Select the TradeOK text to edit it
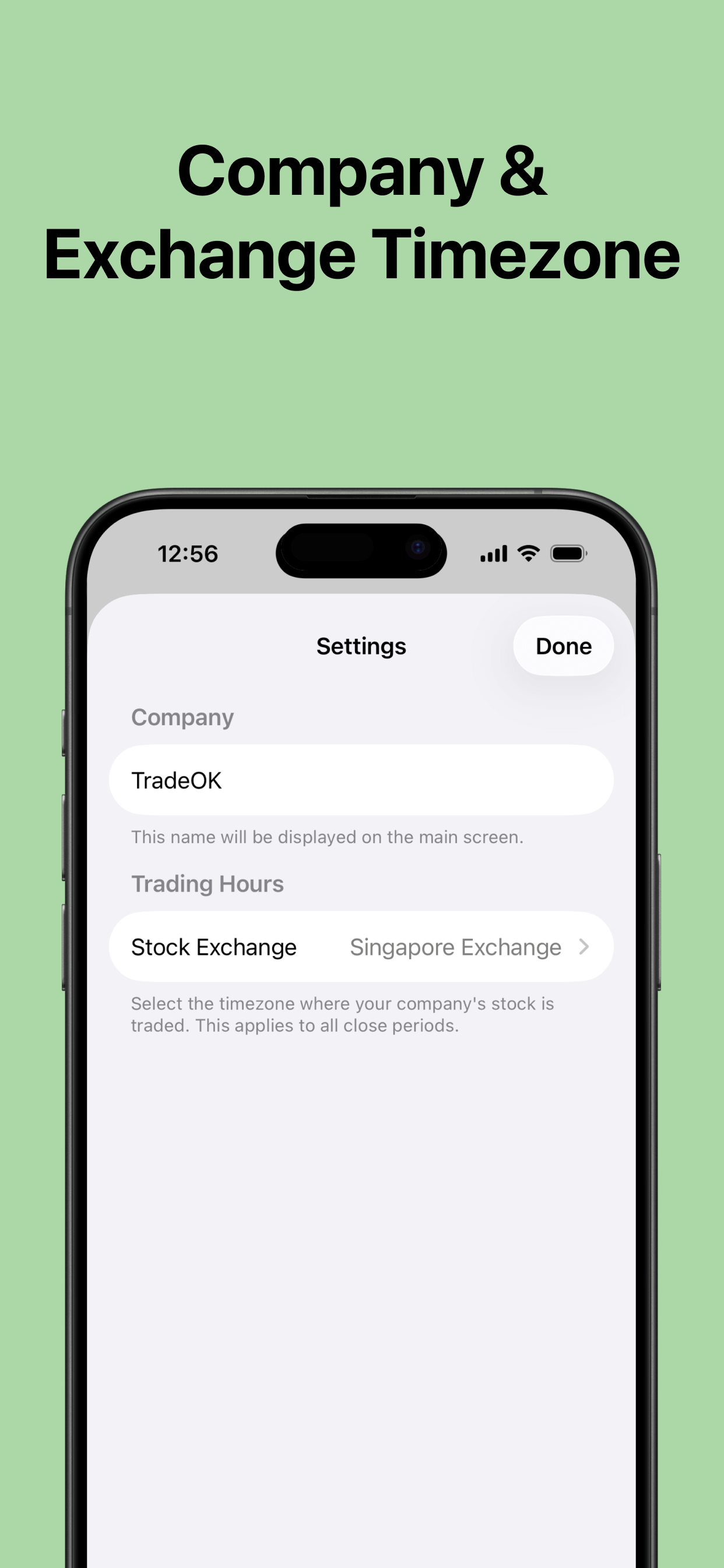Image resolution: width=724 pixels, height=1568 pixels. click(x=176, y=780)
